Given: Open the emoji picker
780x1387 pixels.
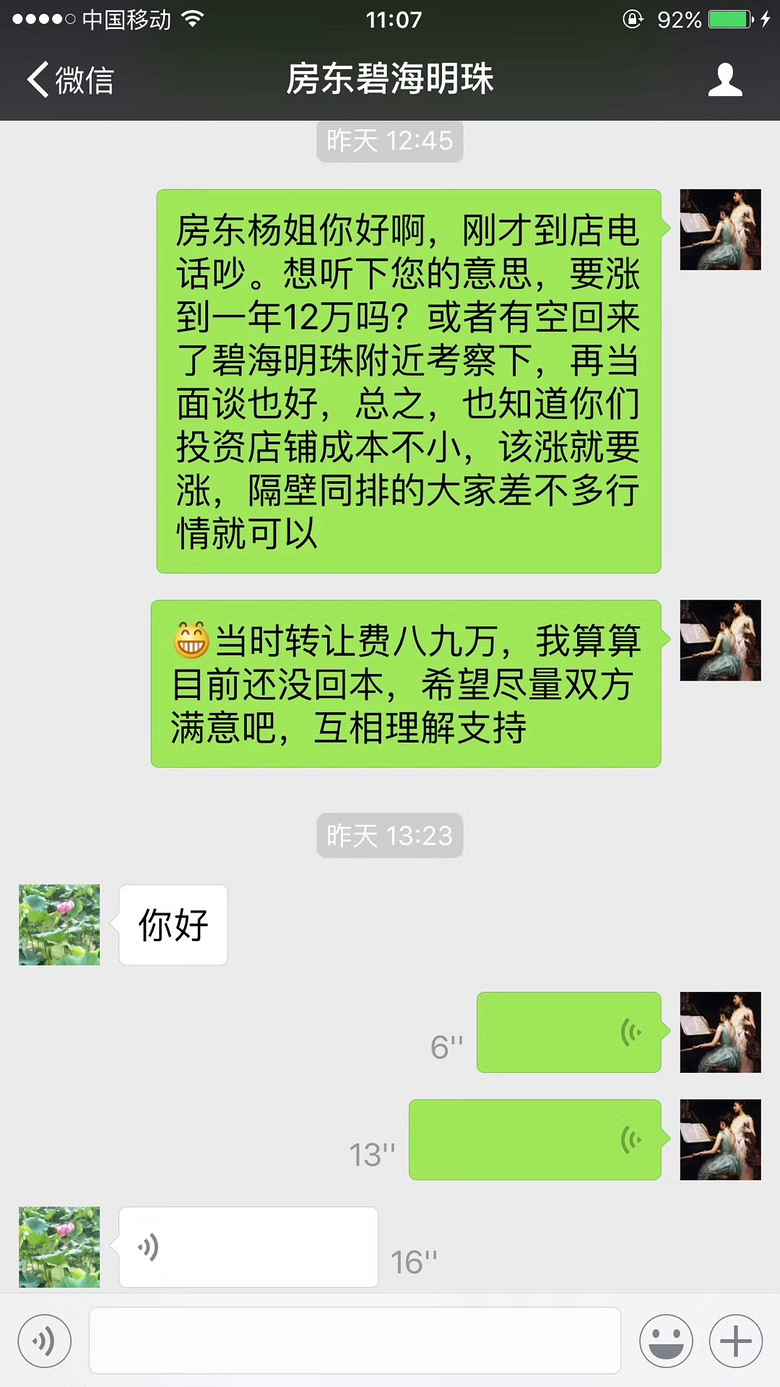Looking at the screenshot, I should coord(666,1341).
